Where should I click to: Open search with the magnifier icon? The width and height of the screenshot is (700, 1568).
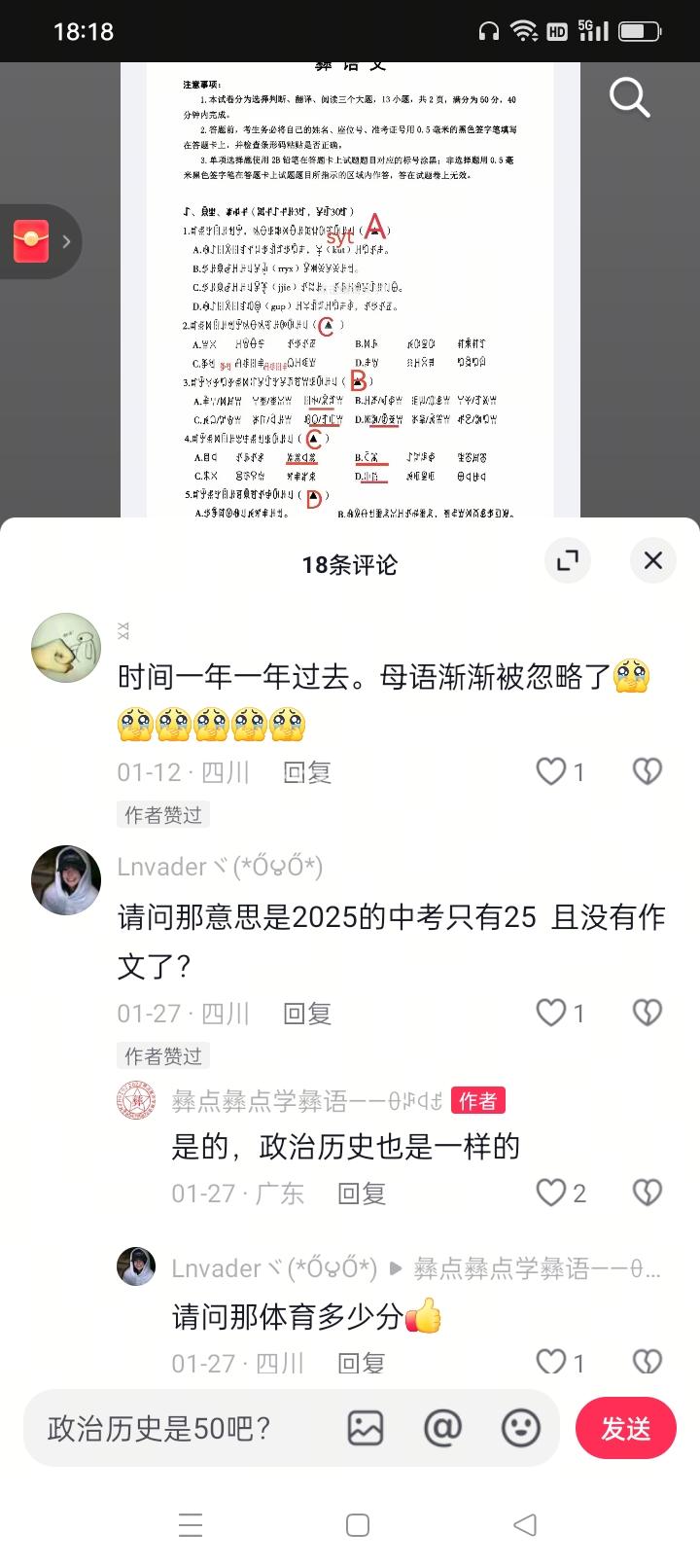(x=629, y=97)
